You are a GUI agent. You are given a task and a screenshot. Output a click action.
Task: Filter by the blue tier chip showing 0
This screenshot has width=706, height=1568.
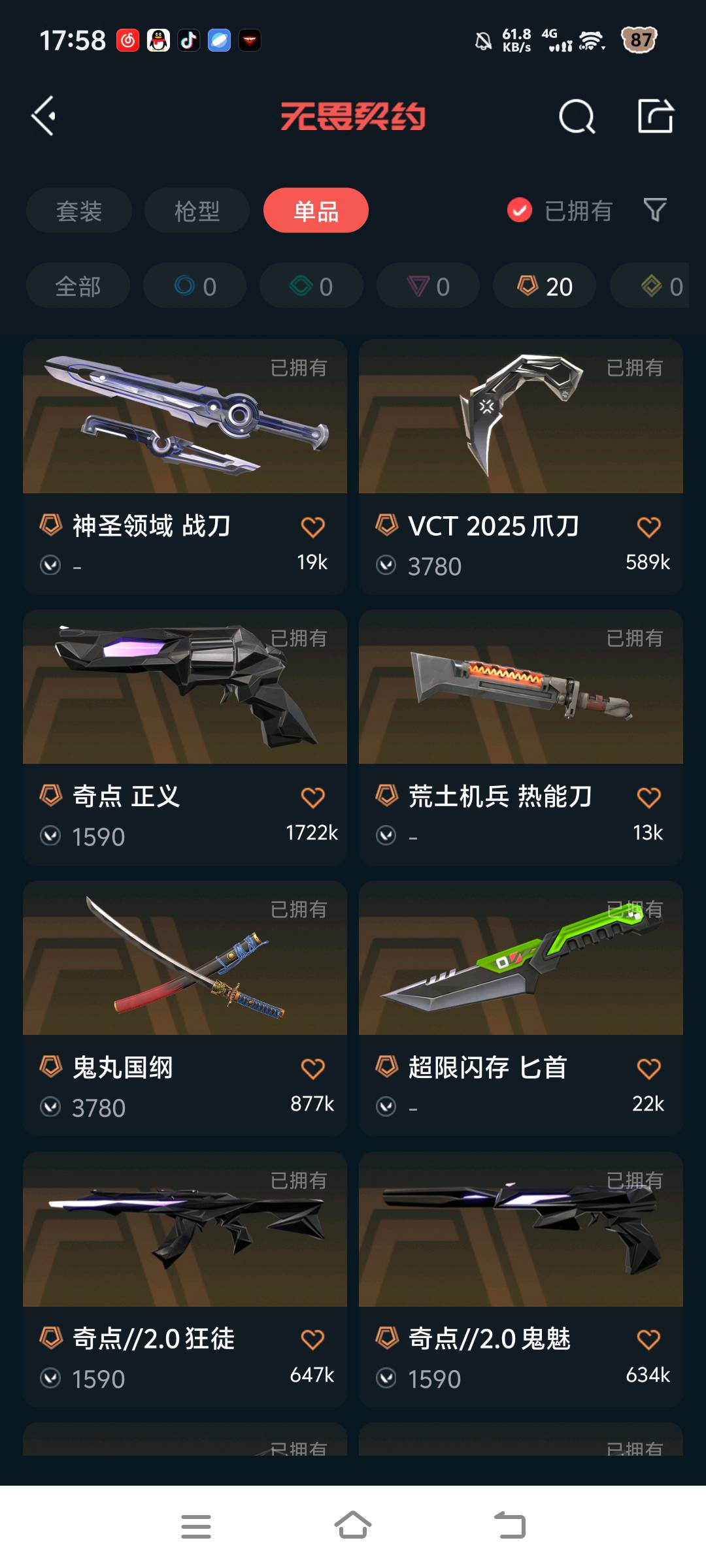point(195,286)
